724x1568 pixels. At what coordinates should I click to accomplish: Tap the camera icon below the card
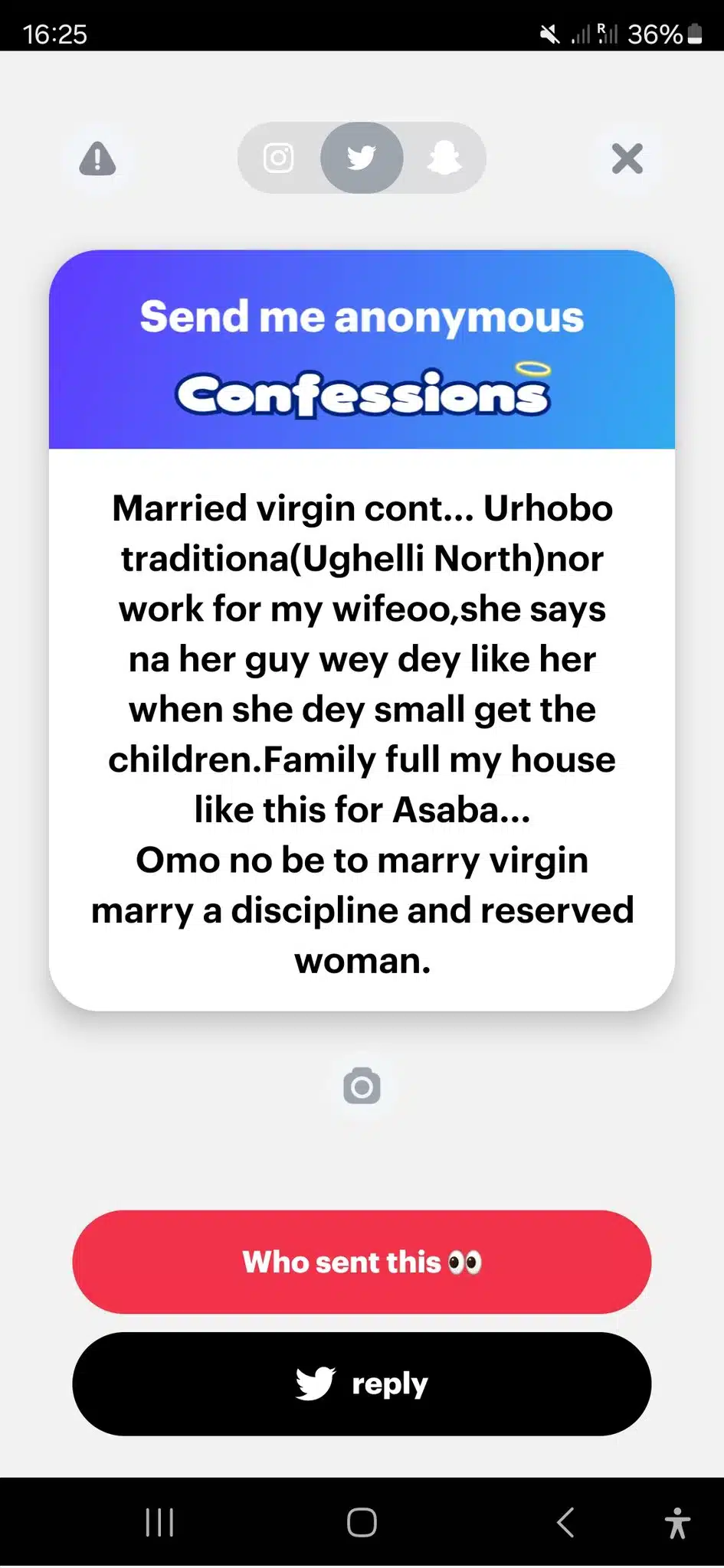click(x=362, y=1086)
